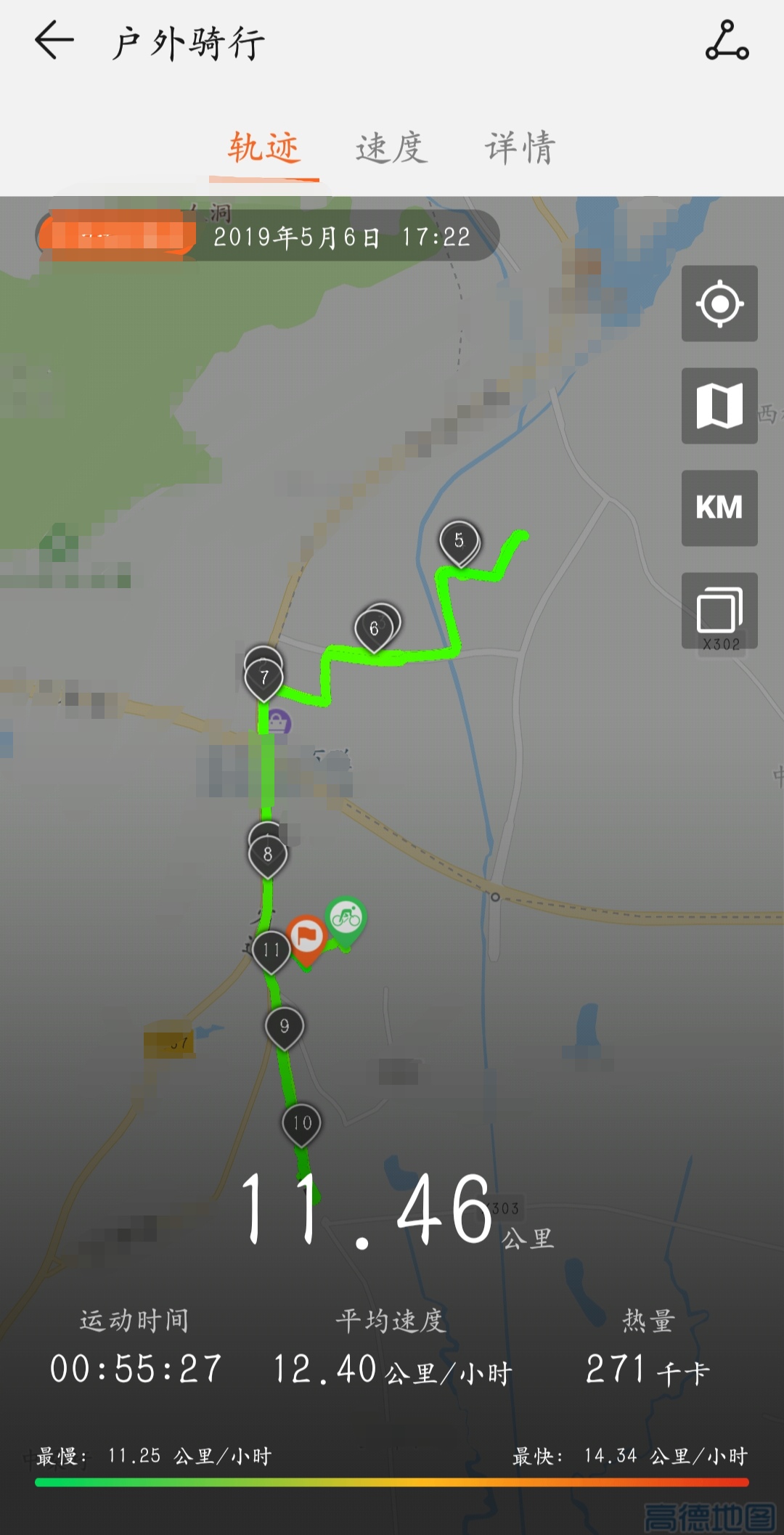
Task: Switch to the 速度 tab
Action: click(x=391, y=147)
